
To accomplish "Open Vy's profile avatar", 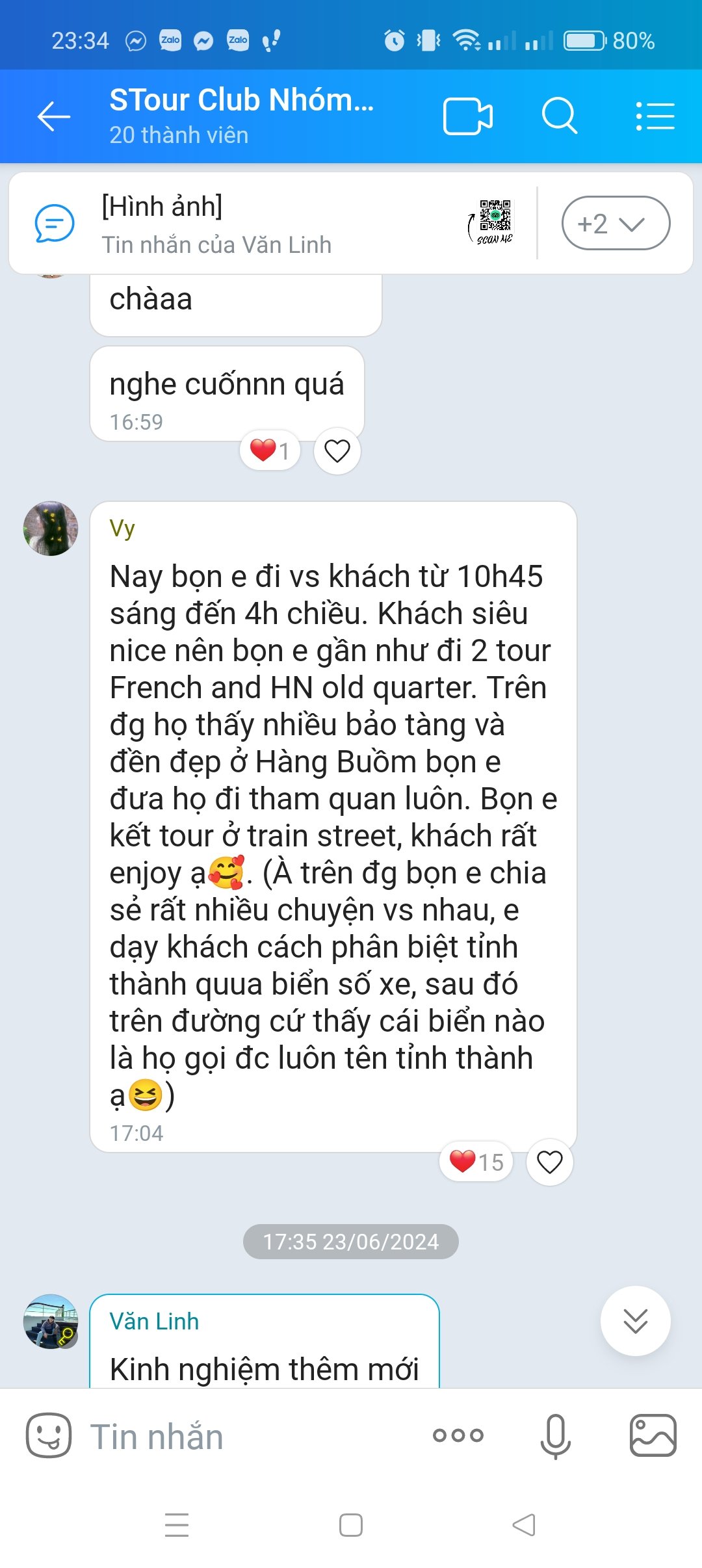I will point(51,529).
